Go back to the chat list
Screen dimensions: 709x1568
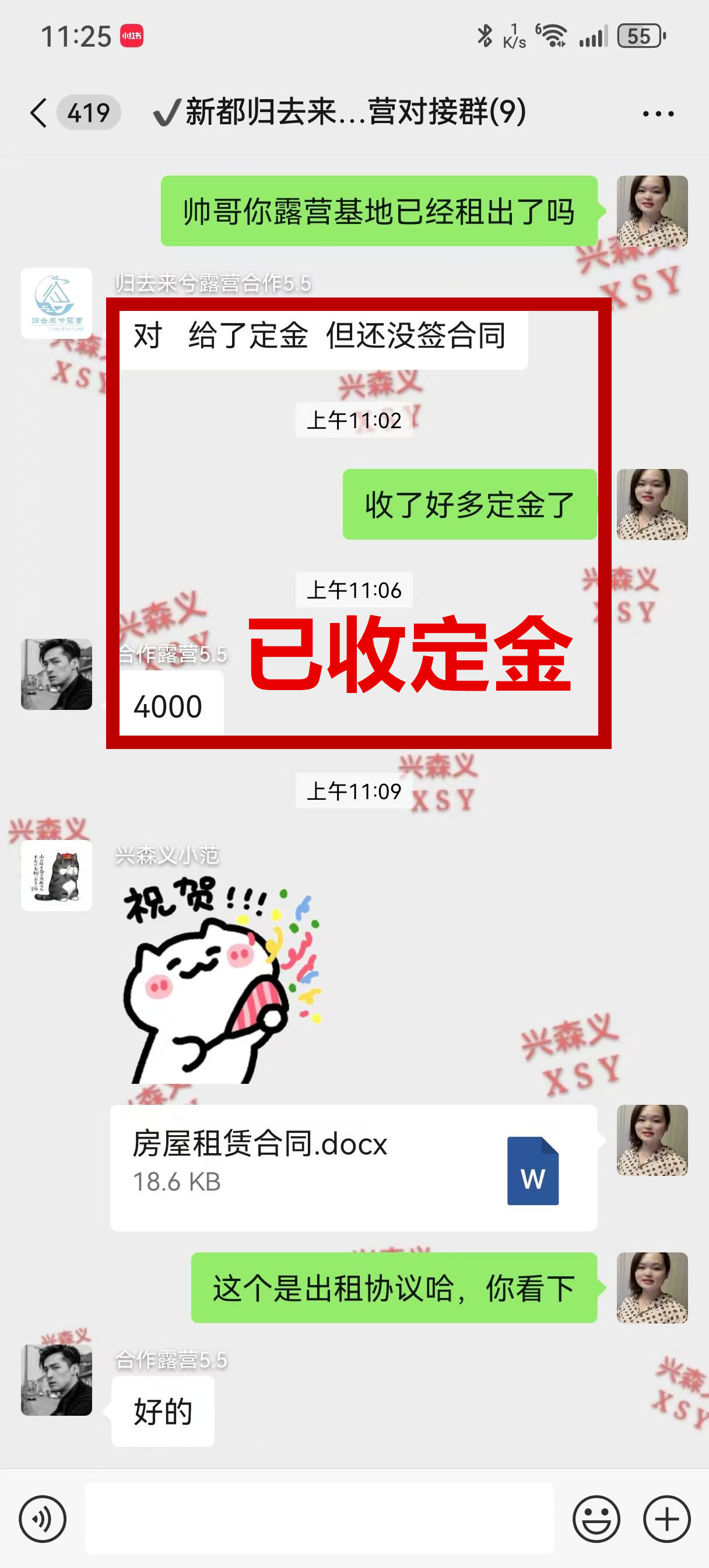click(x=39, y=113)
